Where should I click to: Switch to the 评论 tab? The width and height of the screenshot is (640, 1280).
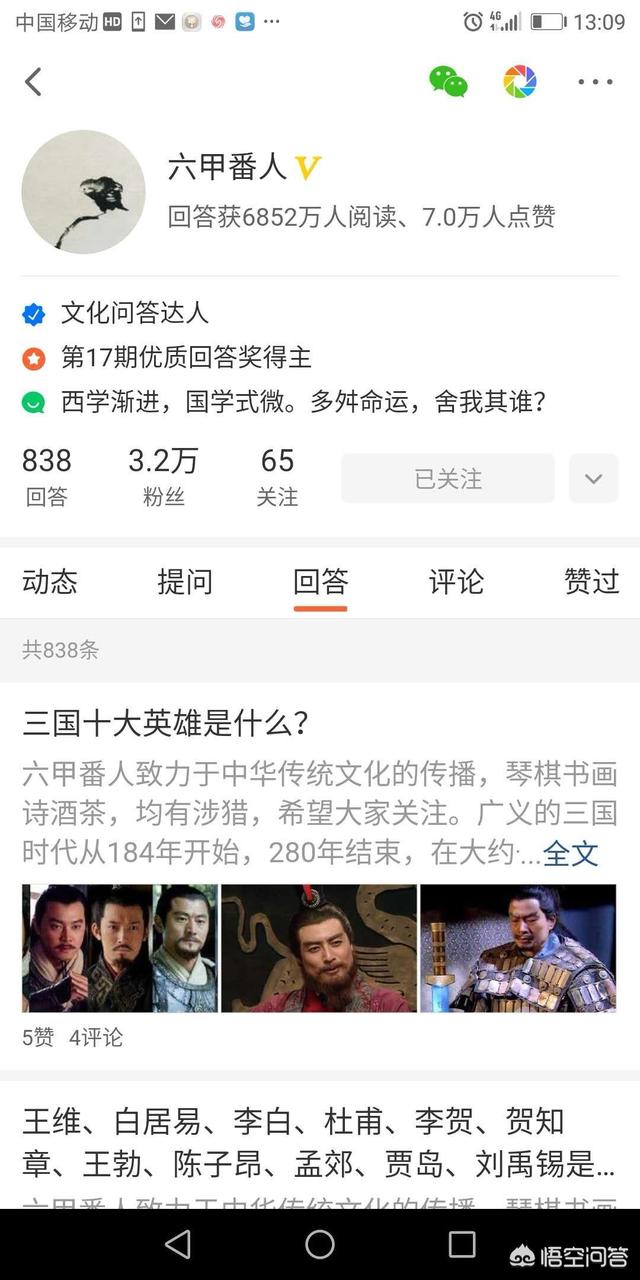[x=456, y=582]
